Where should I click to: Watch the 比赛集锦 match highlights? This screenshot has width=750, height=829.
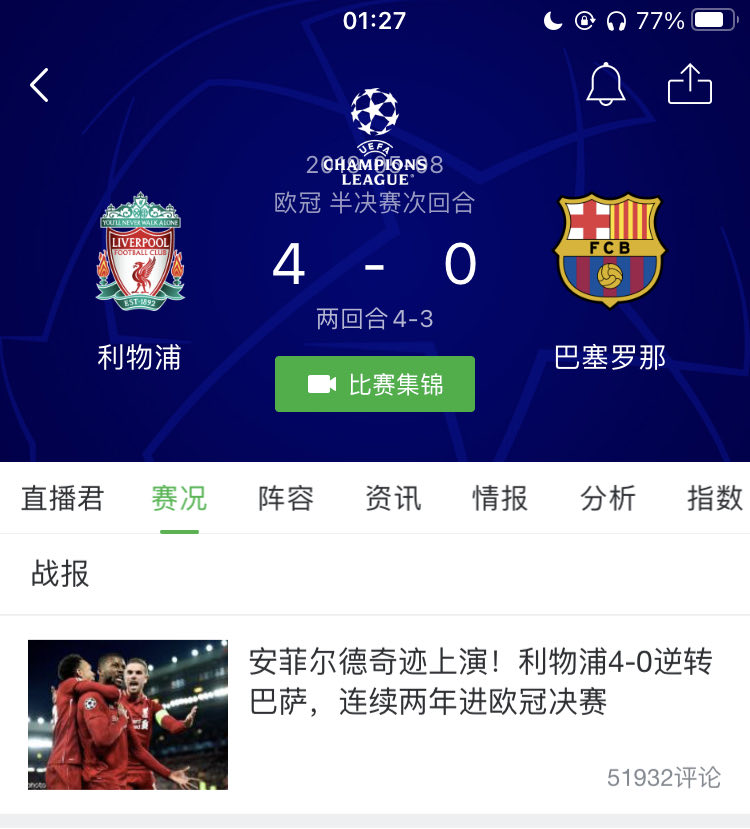coord(375,384)
